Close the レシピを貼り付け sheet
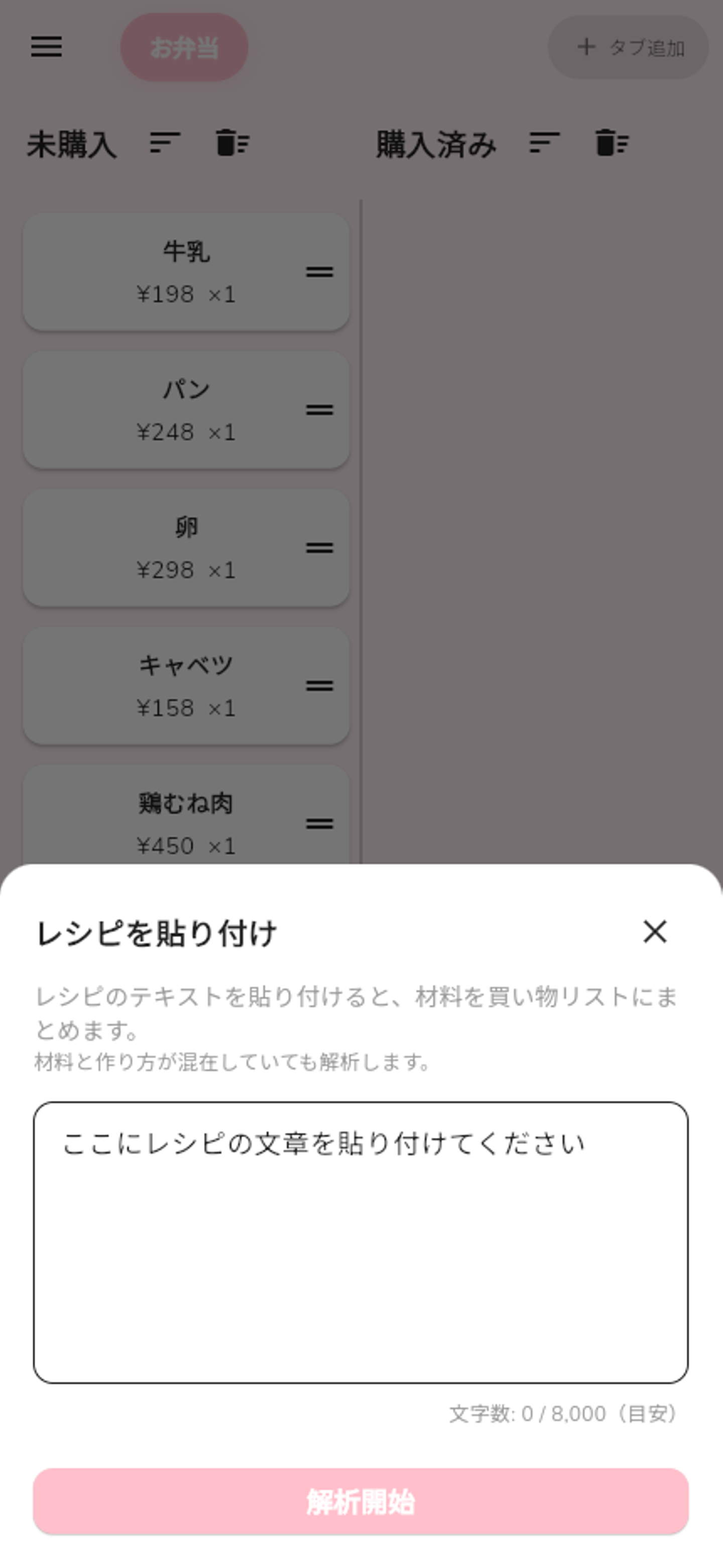 click(x=654, y=931)
